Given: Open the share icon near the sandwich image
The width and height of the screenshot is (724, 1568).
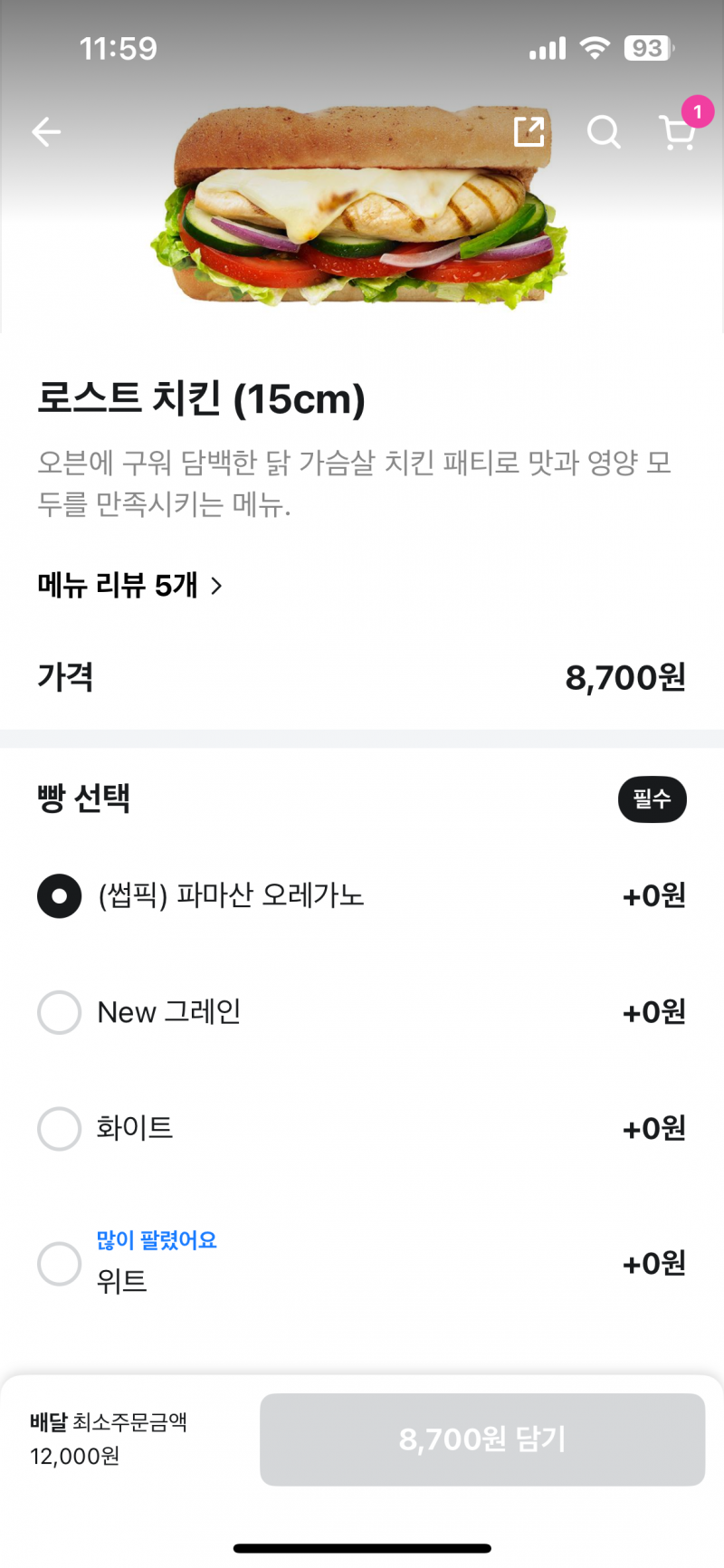Looking at the screenshot, I should tap(529, 131).
